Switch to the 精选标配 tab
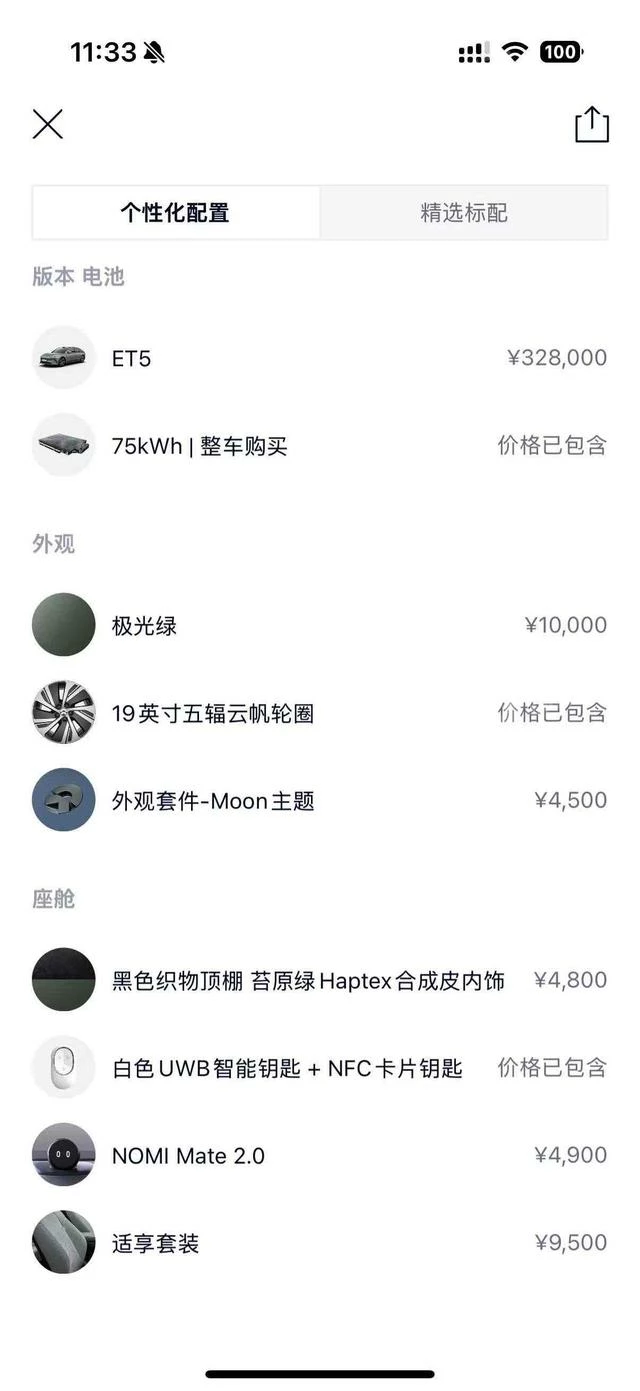 click(x=463, y=213)
